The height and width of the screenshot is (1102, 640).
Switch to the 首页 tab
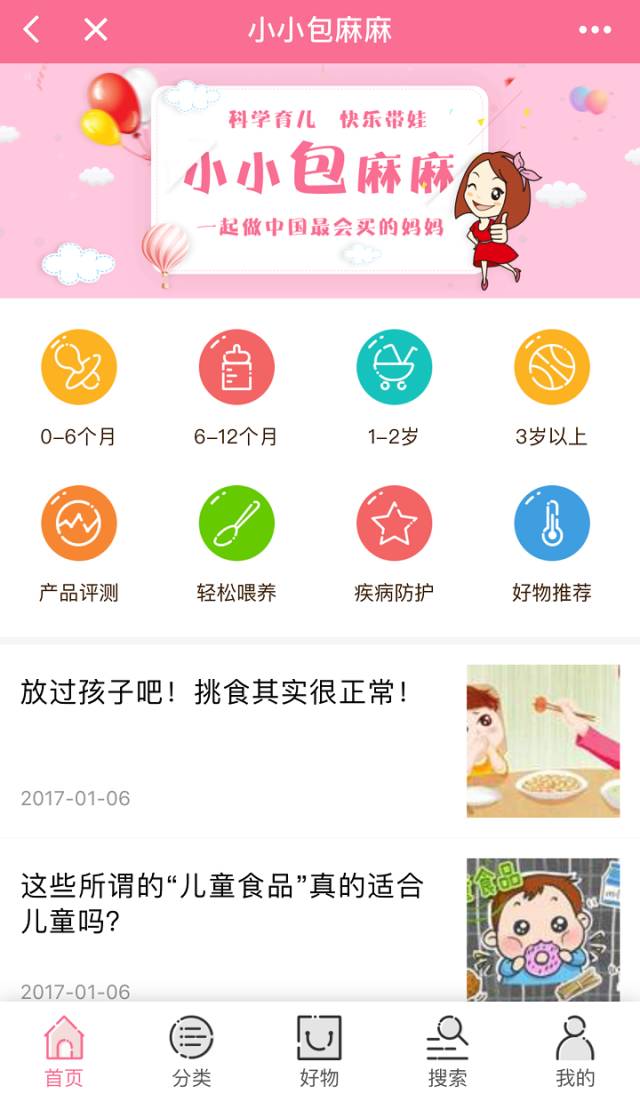pyautogui.click(x=64, y=1052)
